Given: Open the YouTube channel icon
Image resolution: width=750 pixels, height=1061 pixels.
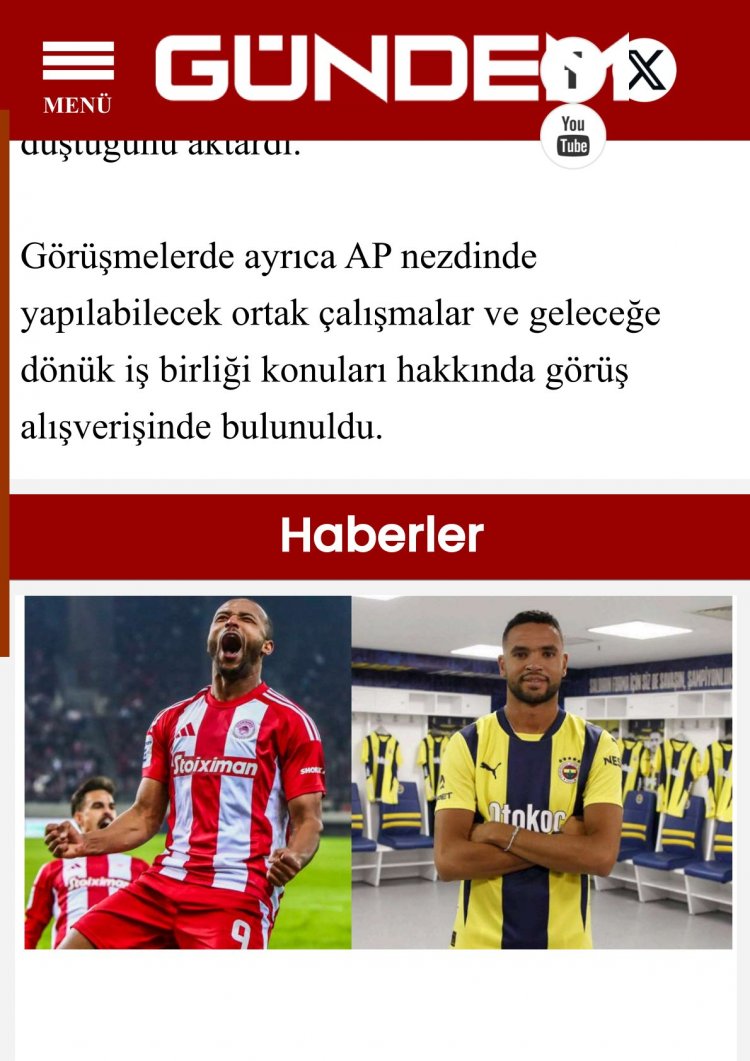Looking at the screenshot, I should click(573, 135).
